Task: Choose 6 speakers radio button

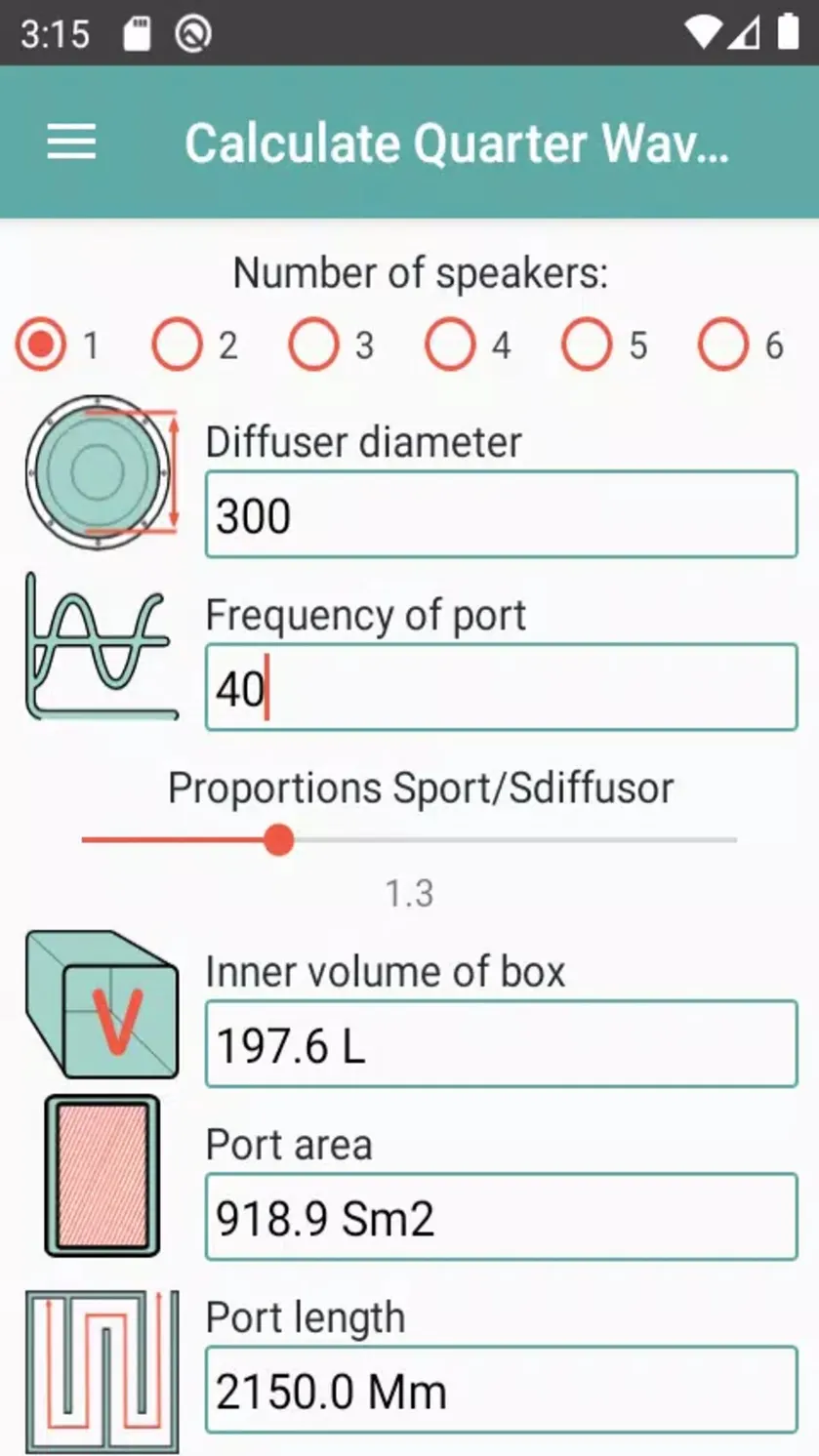Action: pos(742,345)
